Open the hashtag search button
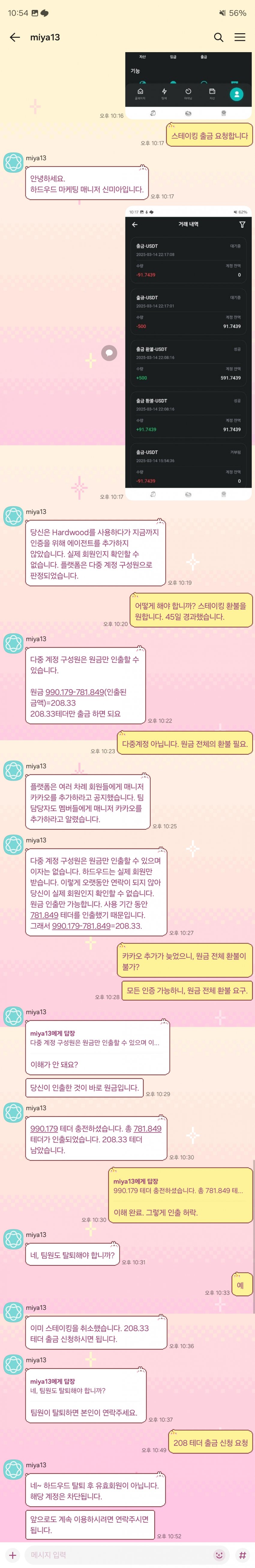 point(242,1555)
